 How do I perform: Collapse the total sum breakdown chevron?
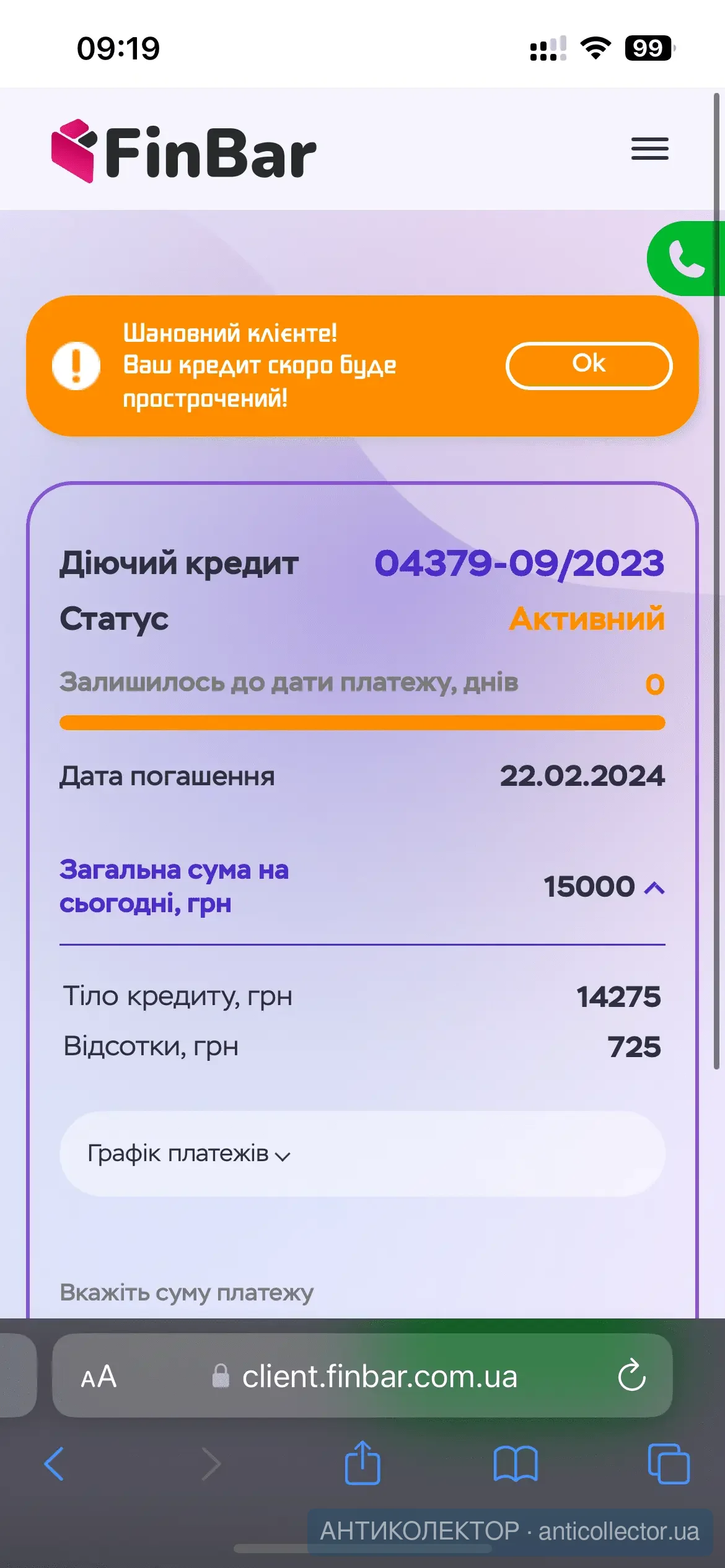[x=654, y=888]
